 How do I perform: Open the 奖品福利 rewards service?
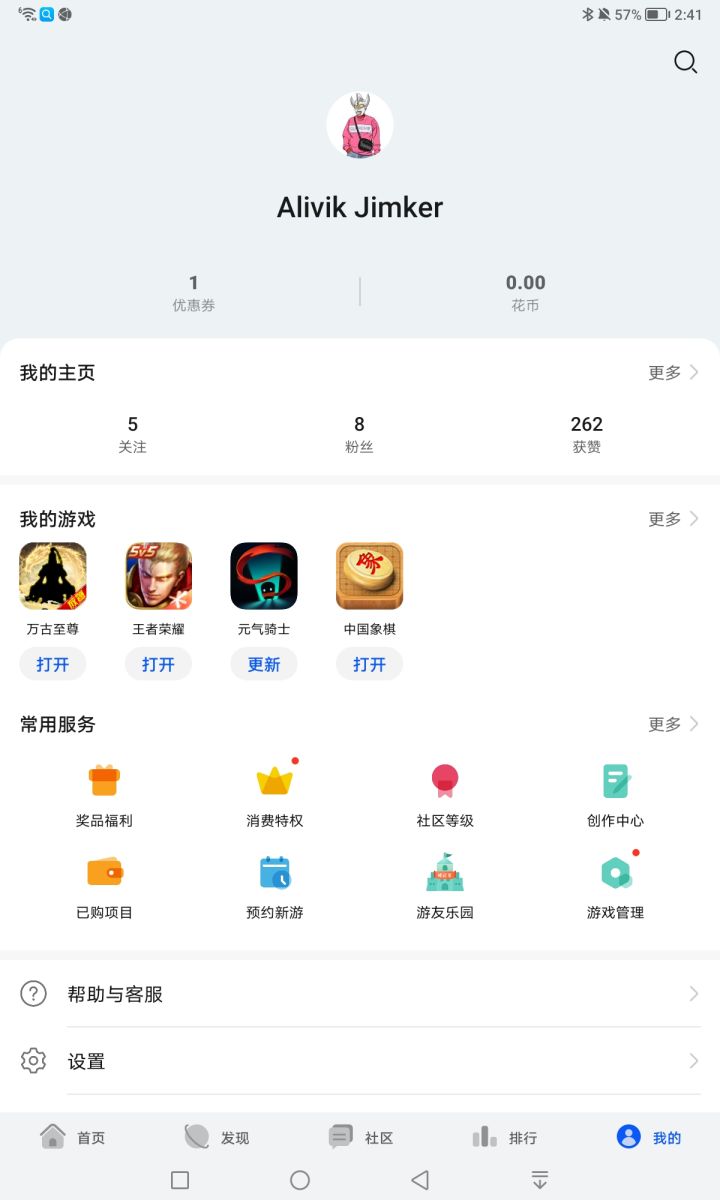pyautogui.click(x=103, y=790)
